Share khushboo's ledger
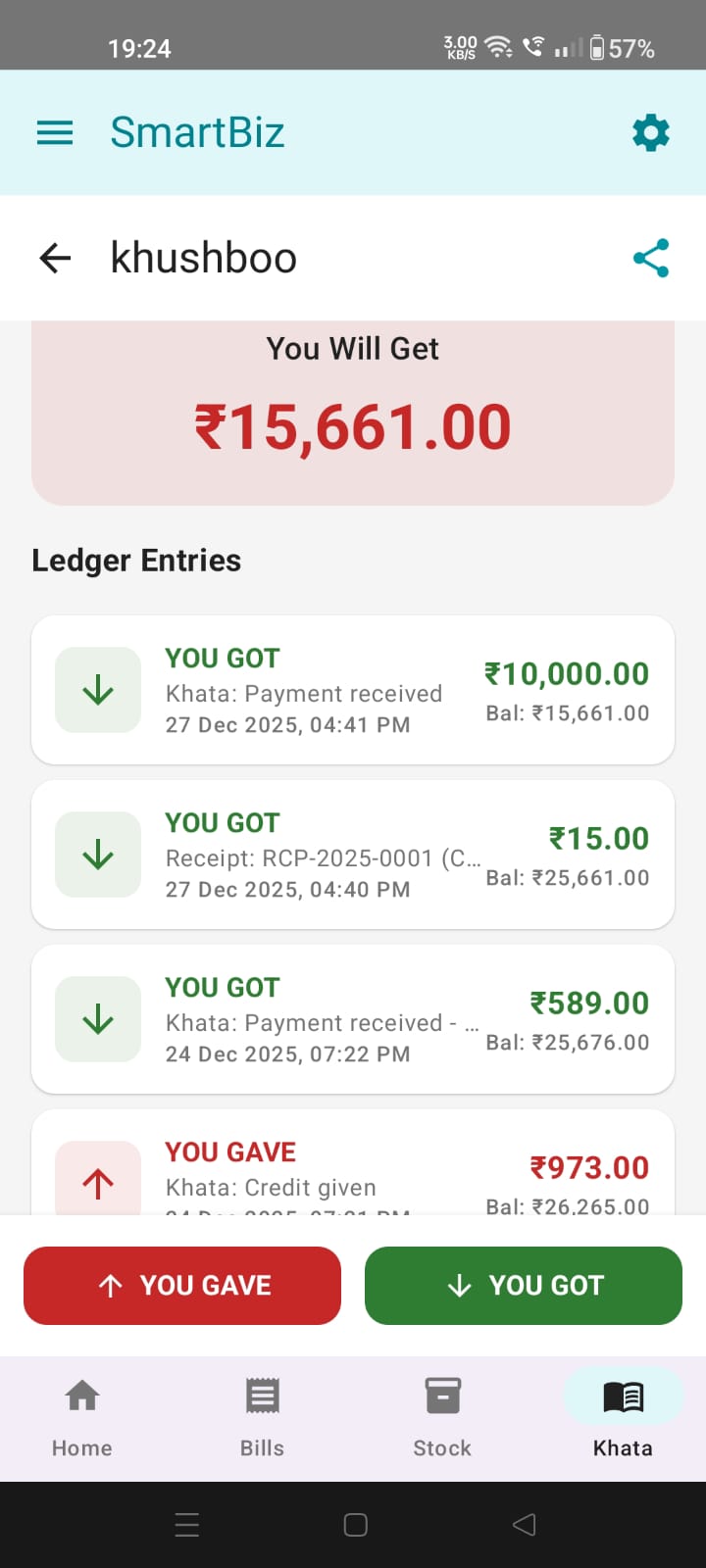706x1568 pixels. coord(650,258)
